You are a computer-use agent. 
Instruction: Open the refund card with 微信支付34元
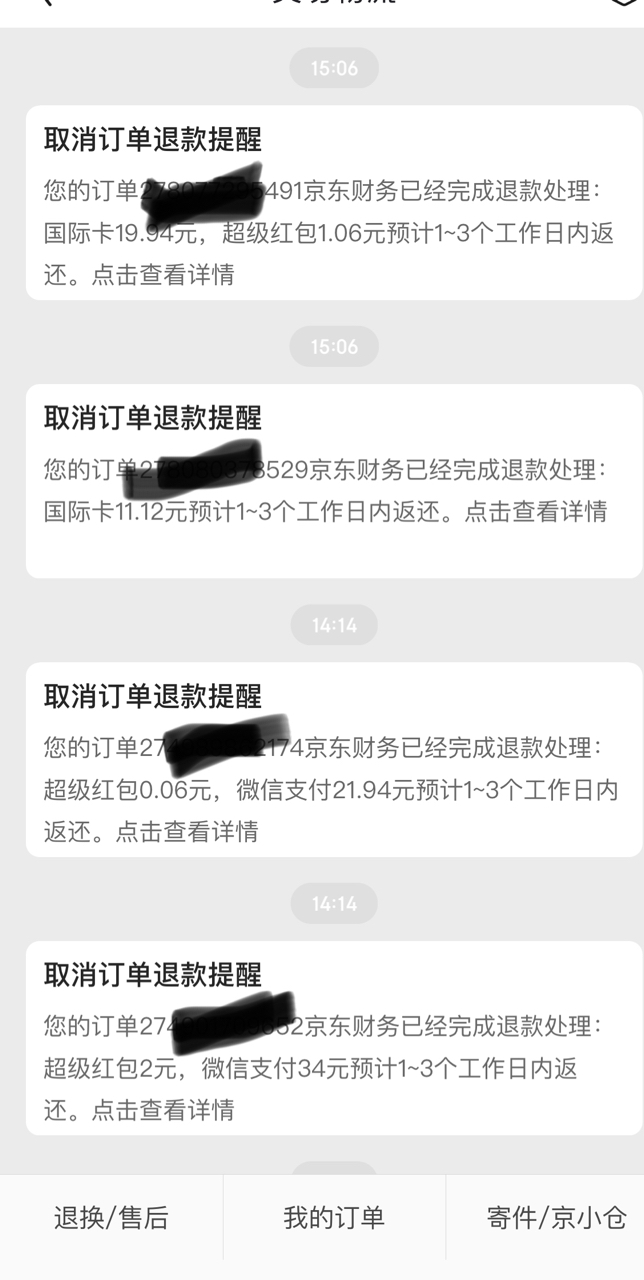tap(334, 1038)
